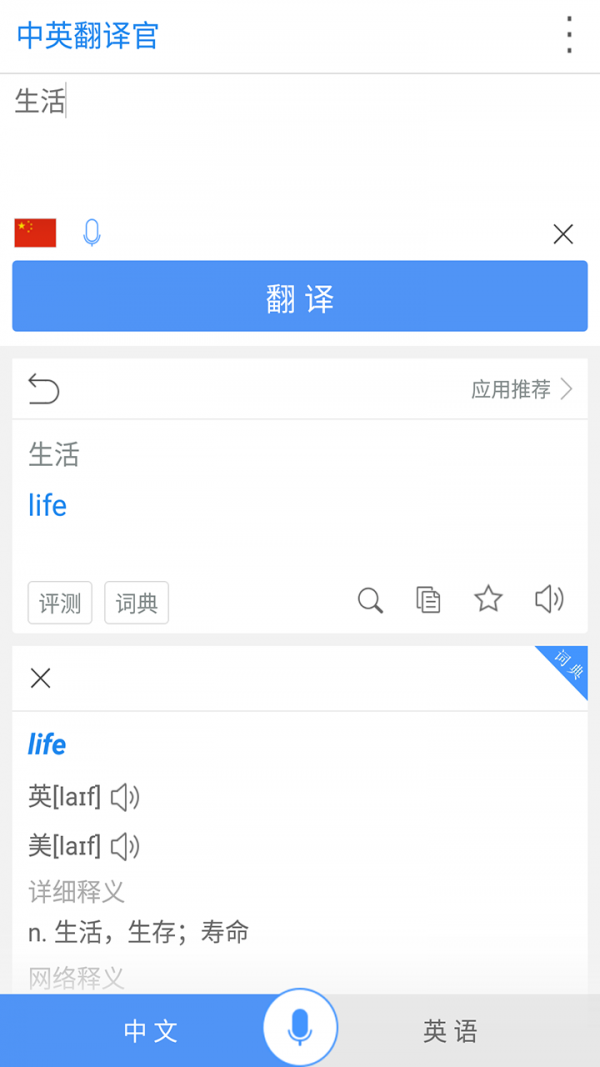Close the dictionary card
The width and height of the screenshot is (600, 1067).
pyautogui.click(x=41, y=678)
